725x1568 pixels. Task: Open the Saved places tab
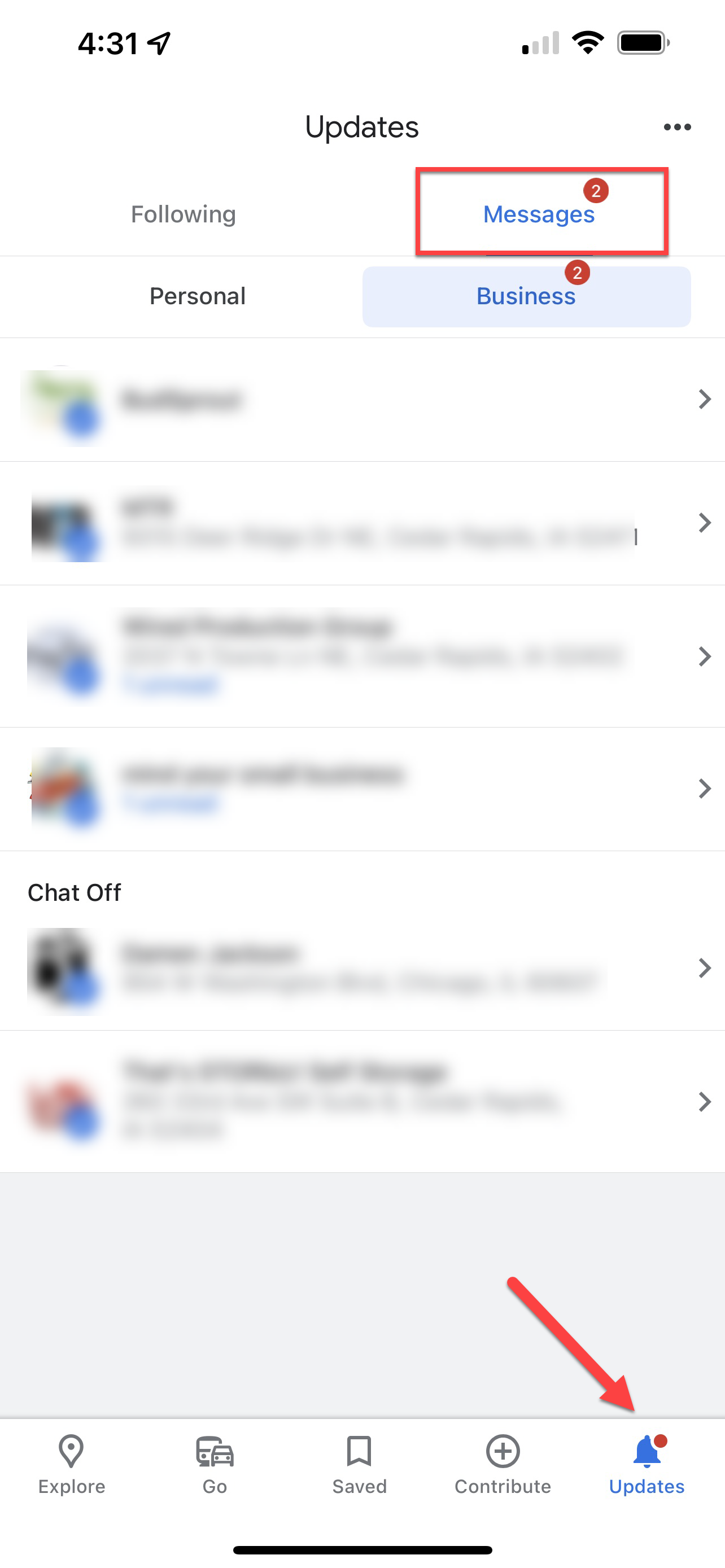pos(359,1464)
